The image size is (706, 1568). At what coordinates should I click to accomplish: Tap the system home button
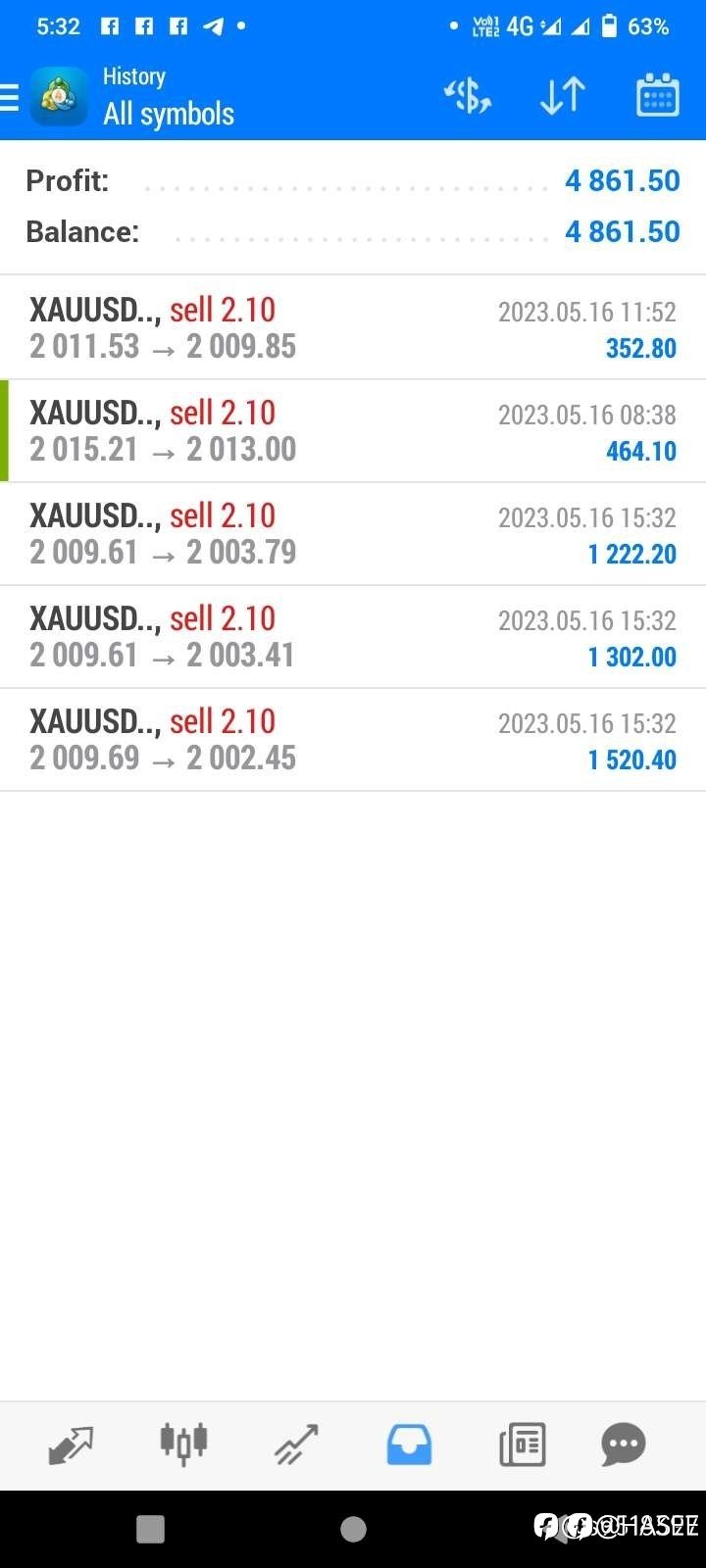353,1529
